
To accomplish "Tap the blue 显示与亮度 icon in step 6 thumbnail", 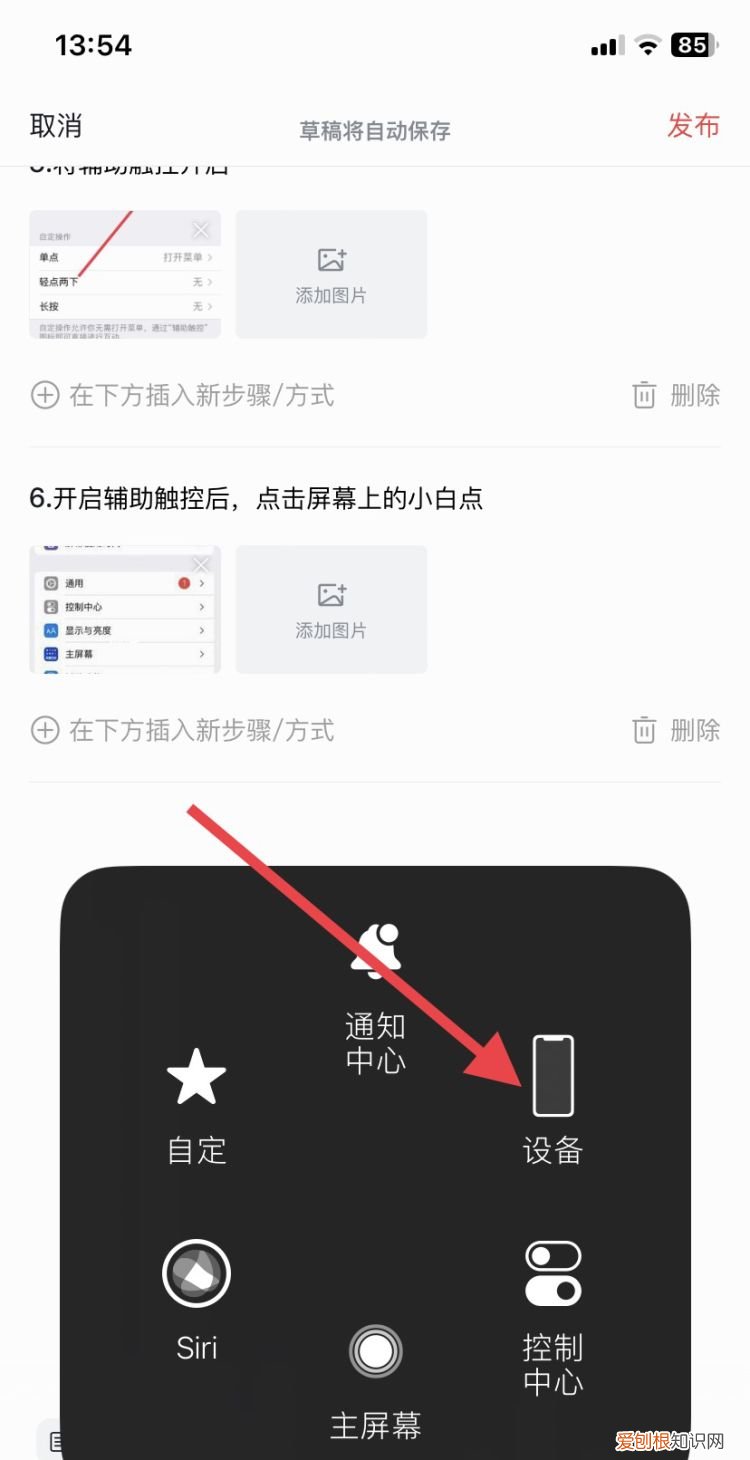I will (x=52, y=630).
